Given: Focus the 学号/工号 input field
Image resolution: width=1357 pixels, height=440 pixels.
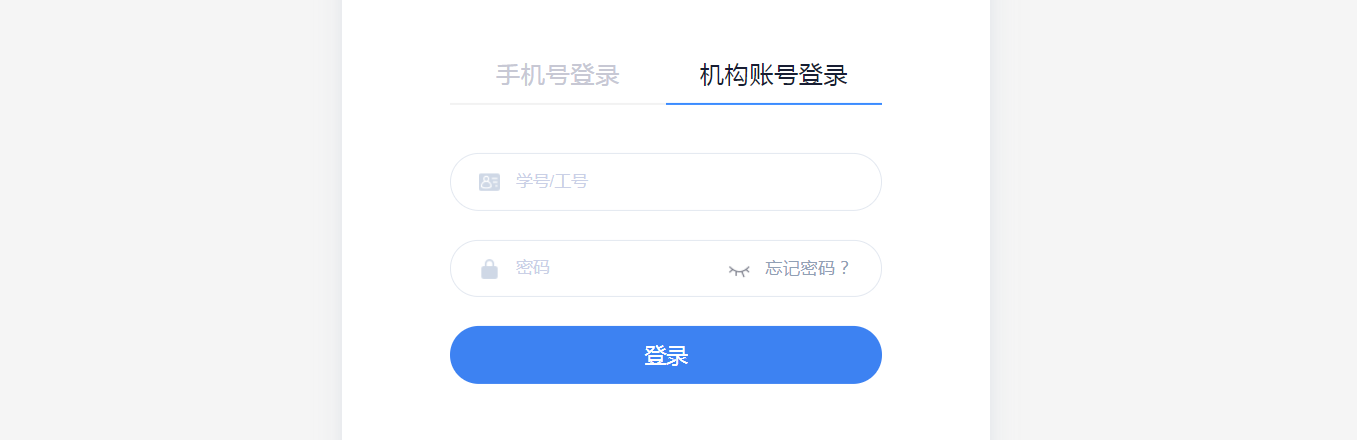Looking at the screenshot, I should (680, 182).
